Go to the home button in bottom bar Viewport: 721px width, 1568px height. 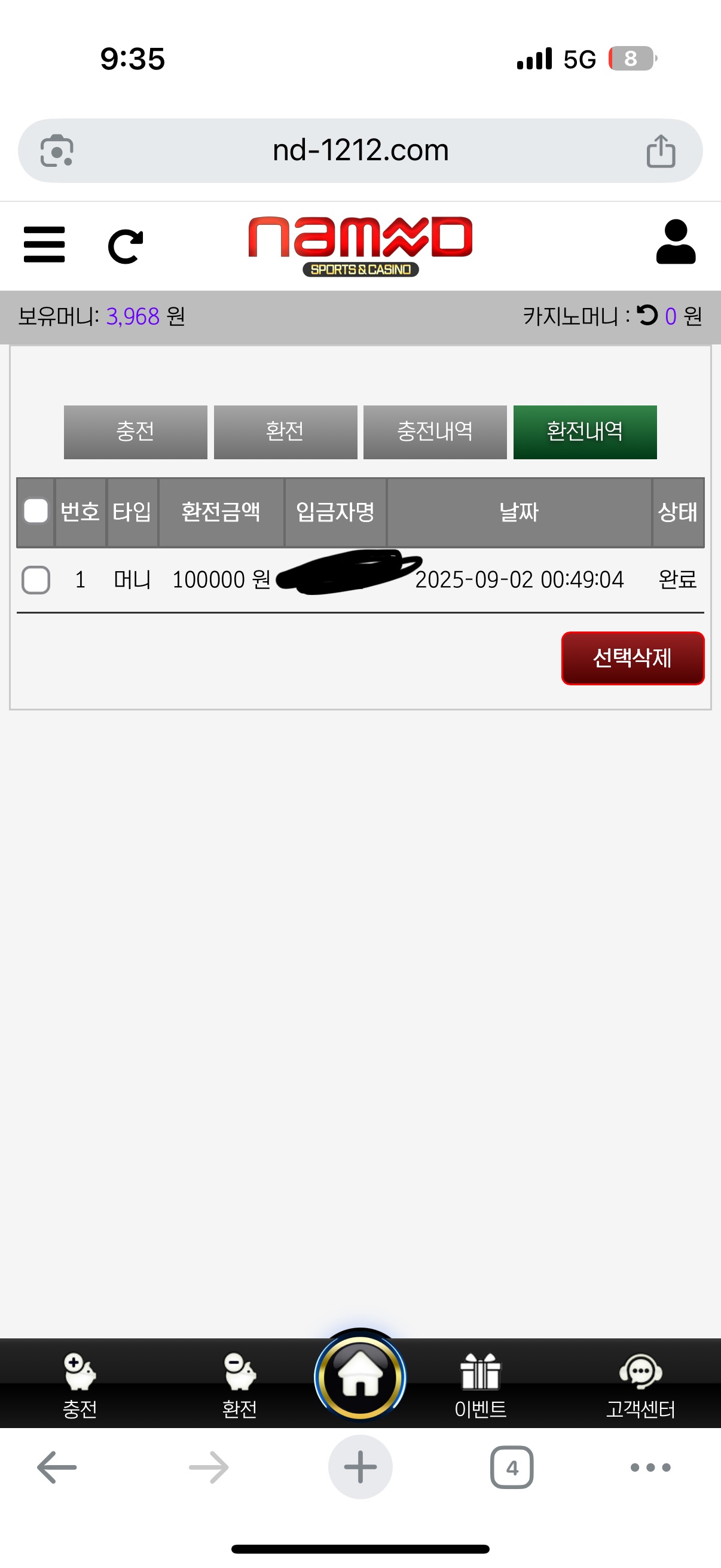coord(360,1377)
